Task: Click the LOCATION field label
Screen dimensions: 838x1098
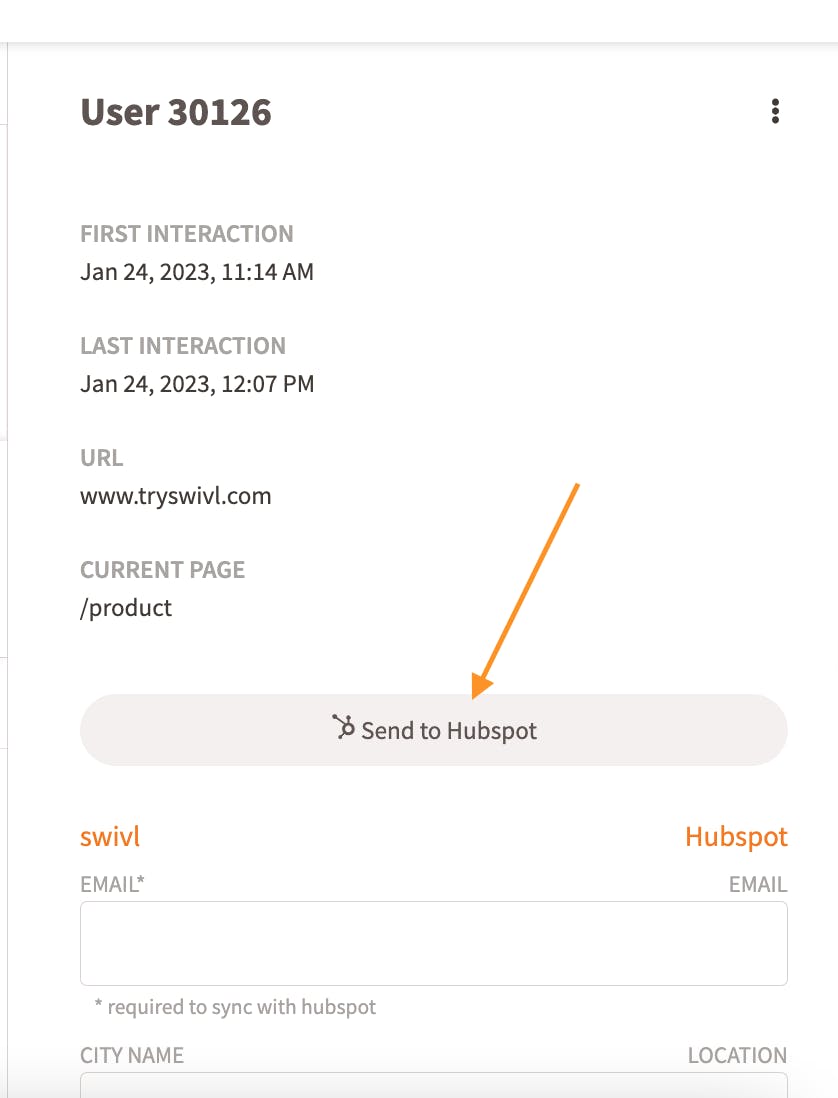Action: pos(737,1055)
